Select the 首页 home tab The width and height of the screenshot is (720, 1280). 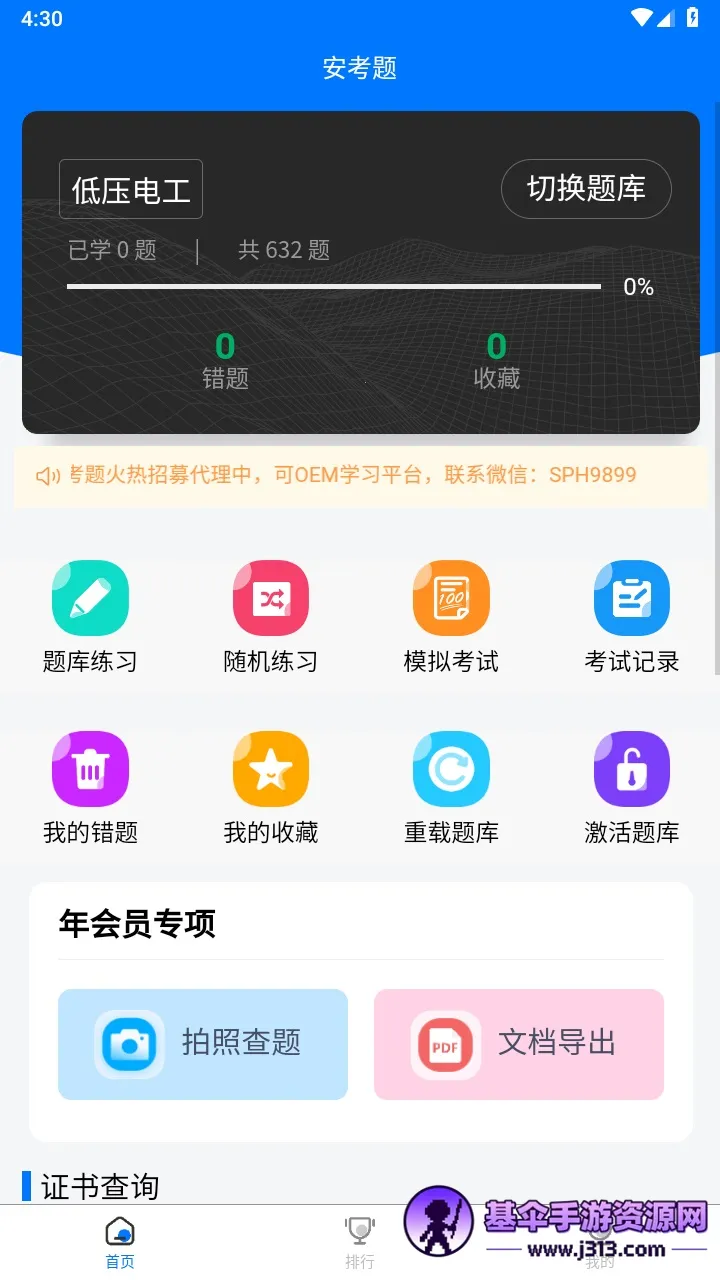[119, 1240]
